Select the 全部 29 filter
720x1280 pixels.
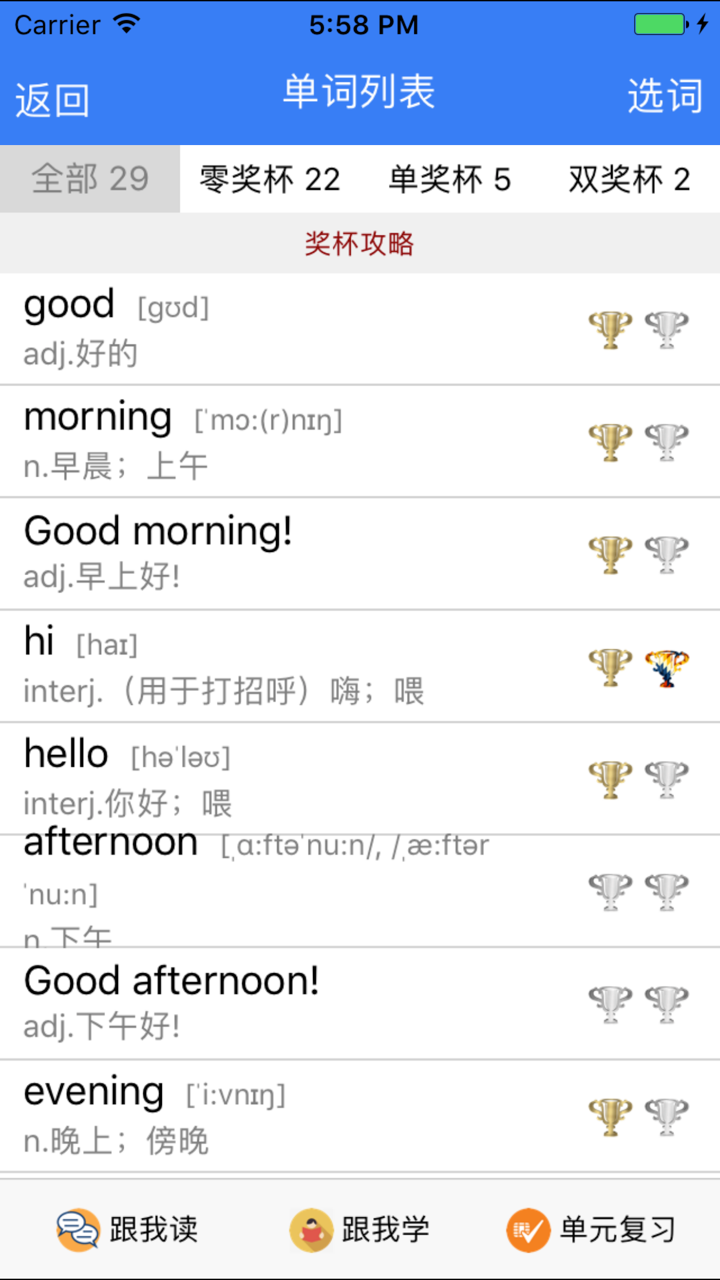pyautogui.click(x=90, y=178)
